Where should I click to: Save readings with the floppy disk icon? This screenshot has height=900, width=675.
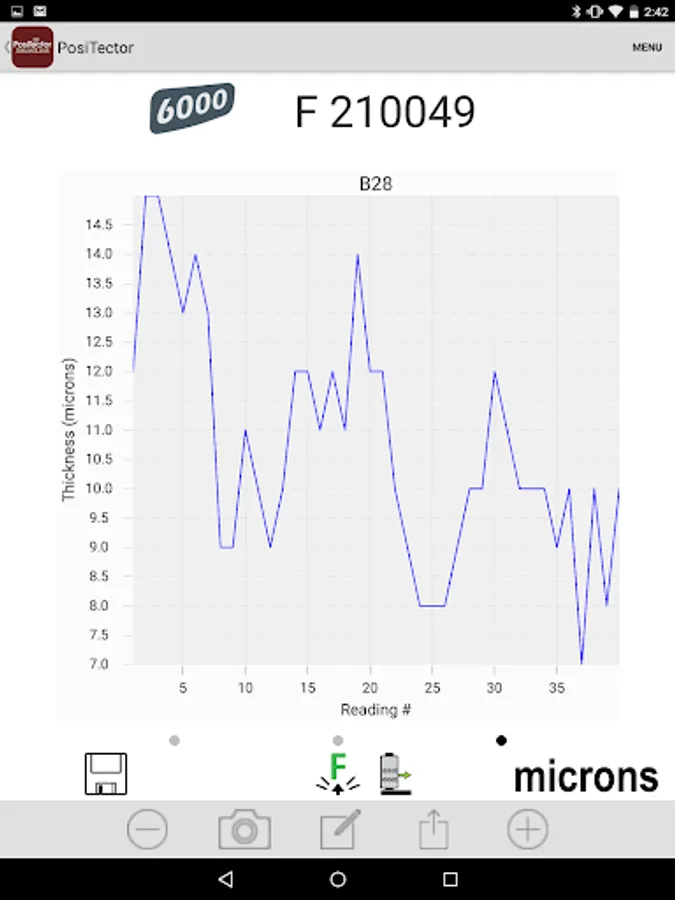pyautogui.click(x=106, y=774)
